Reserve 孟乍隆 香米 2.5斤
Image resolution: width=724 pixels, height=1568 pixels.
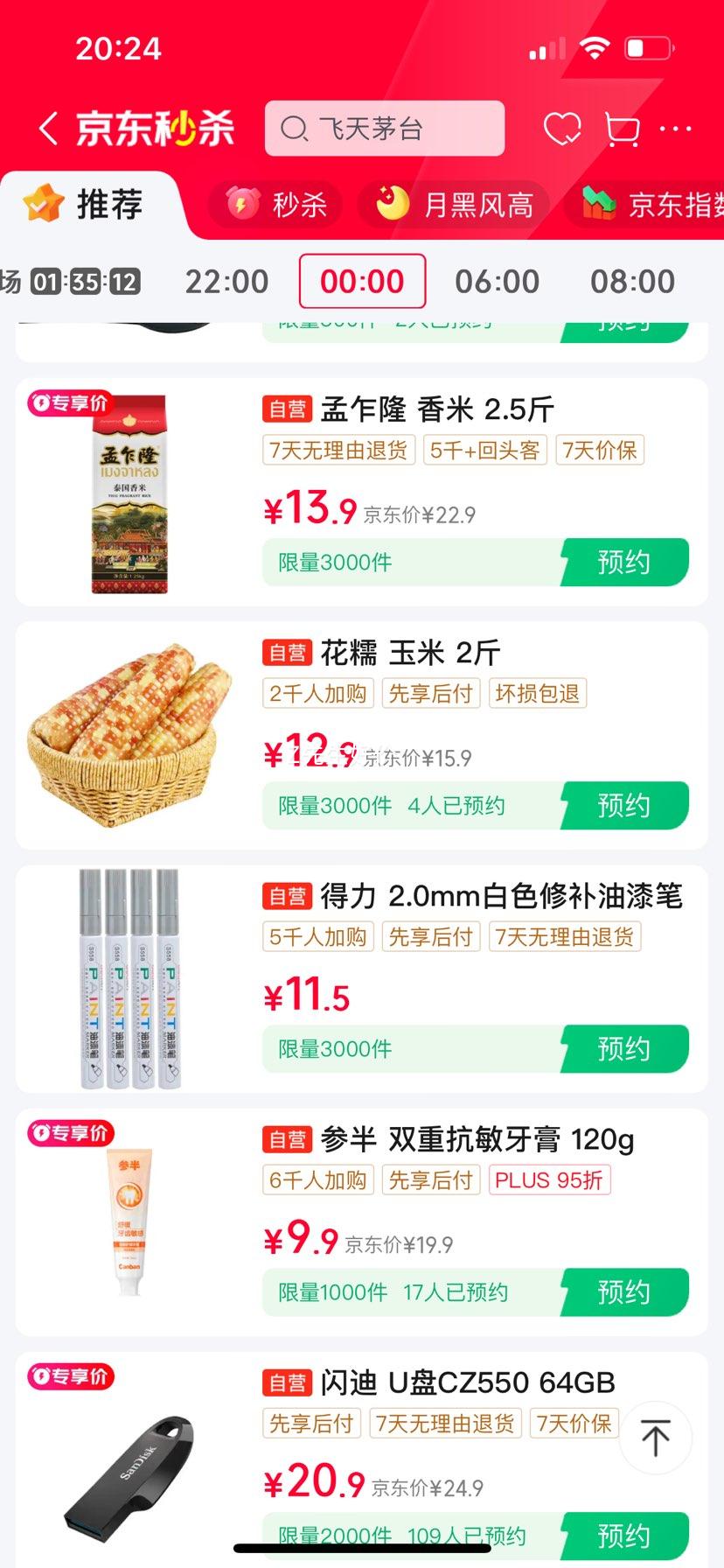coord(623,563)
